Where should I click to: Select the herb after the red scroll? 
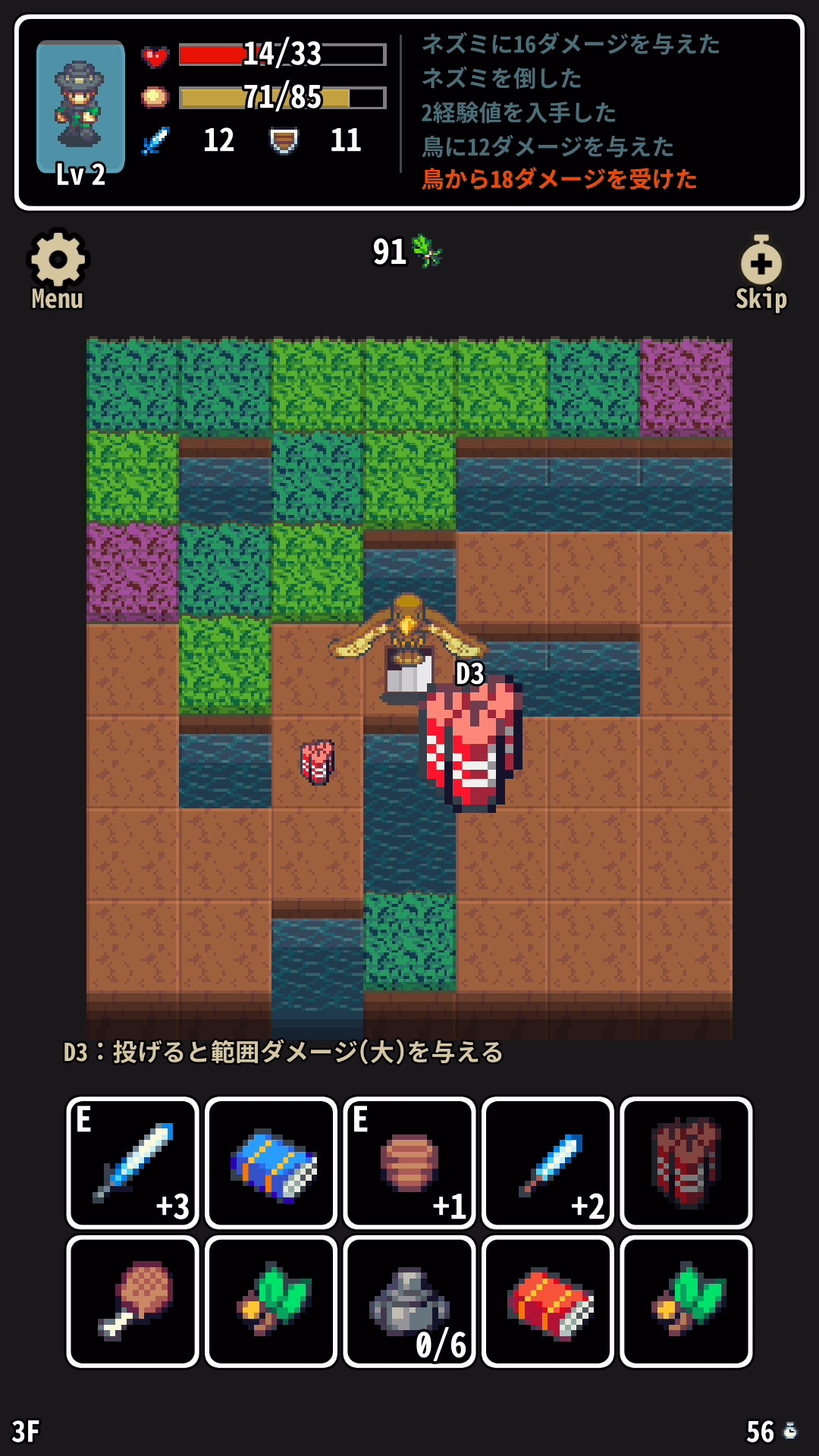[686, 1301]
